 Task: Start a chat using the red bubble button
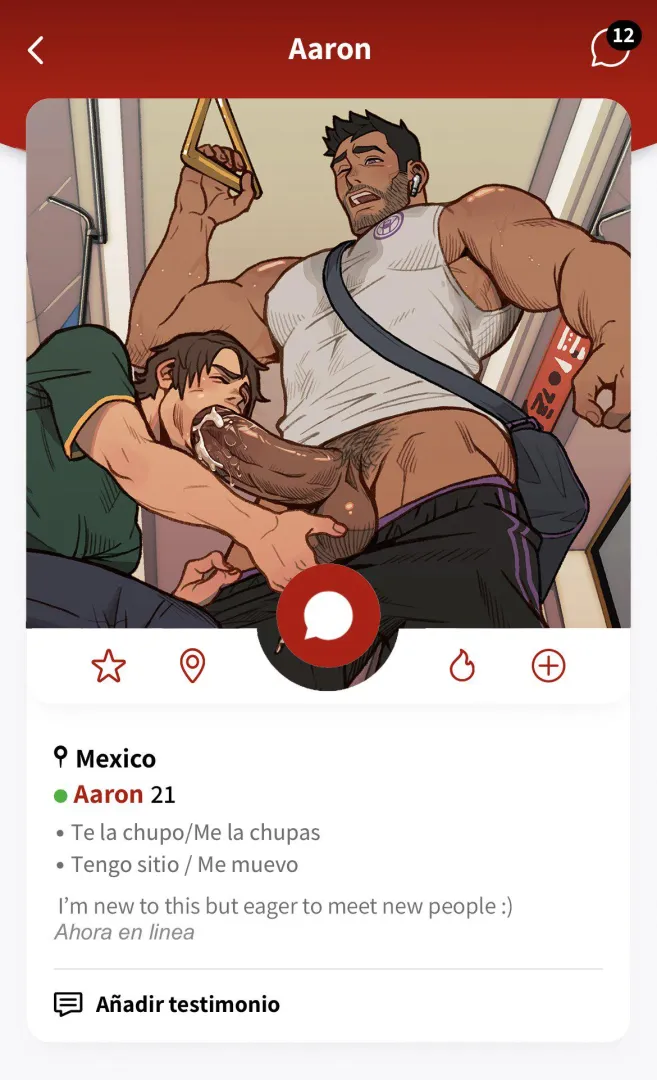click(x=328, y=616)
